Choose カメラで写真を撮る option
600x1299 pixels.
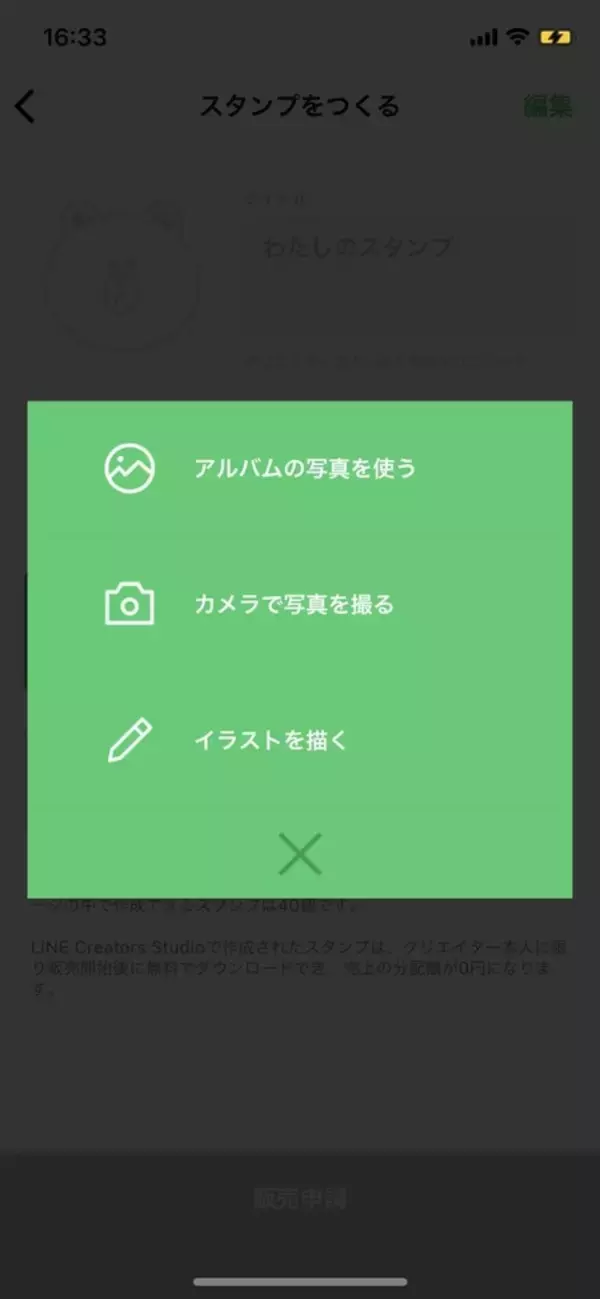pos(294,605)
